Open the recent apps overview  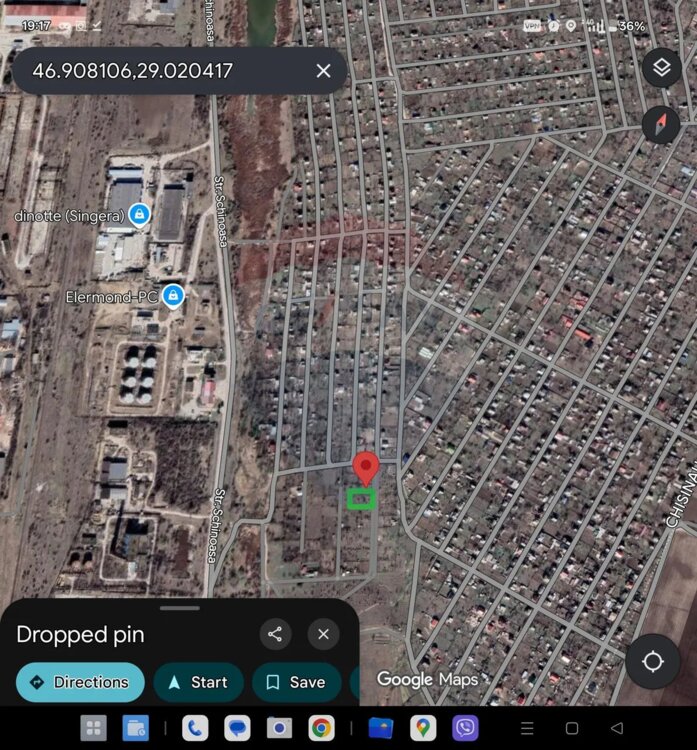527,728
